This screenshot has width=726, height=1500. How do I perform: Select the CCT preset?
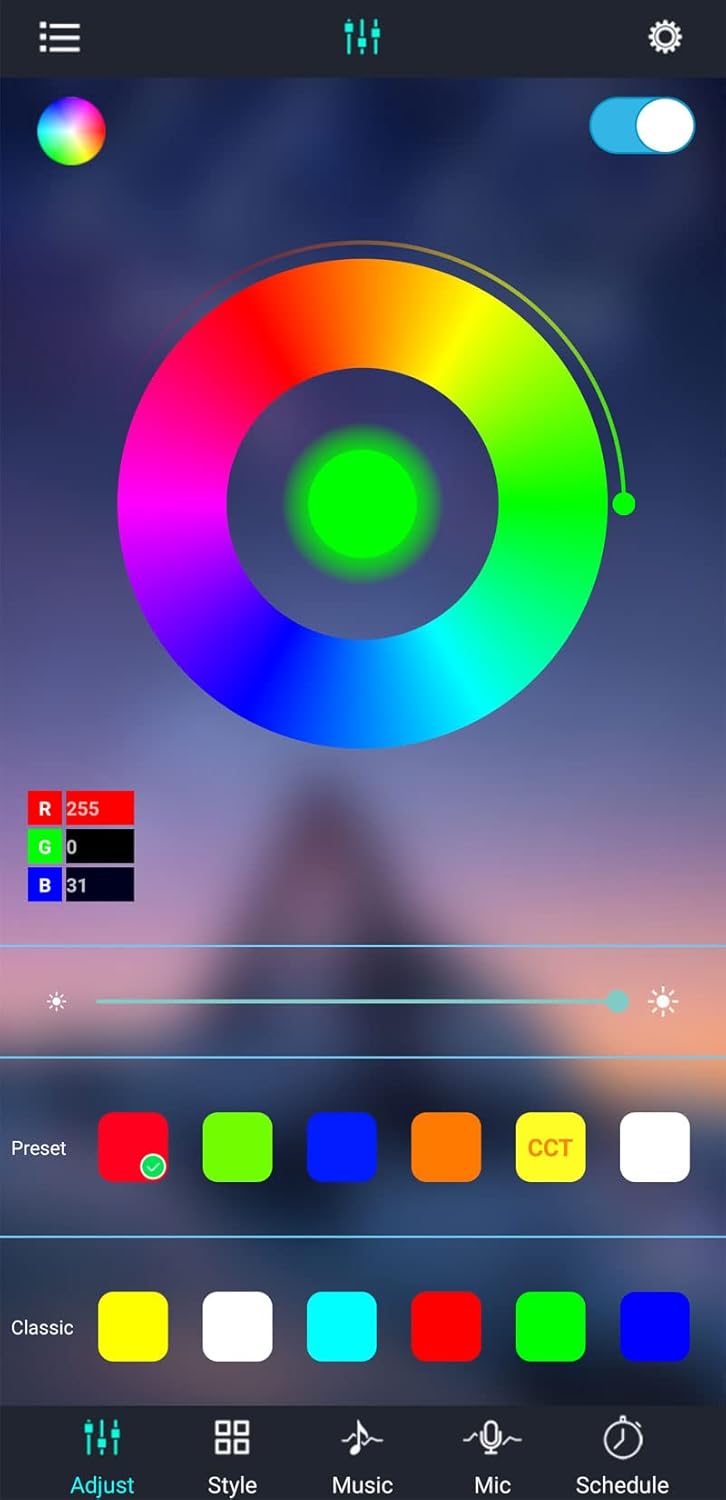point(550,1147)
